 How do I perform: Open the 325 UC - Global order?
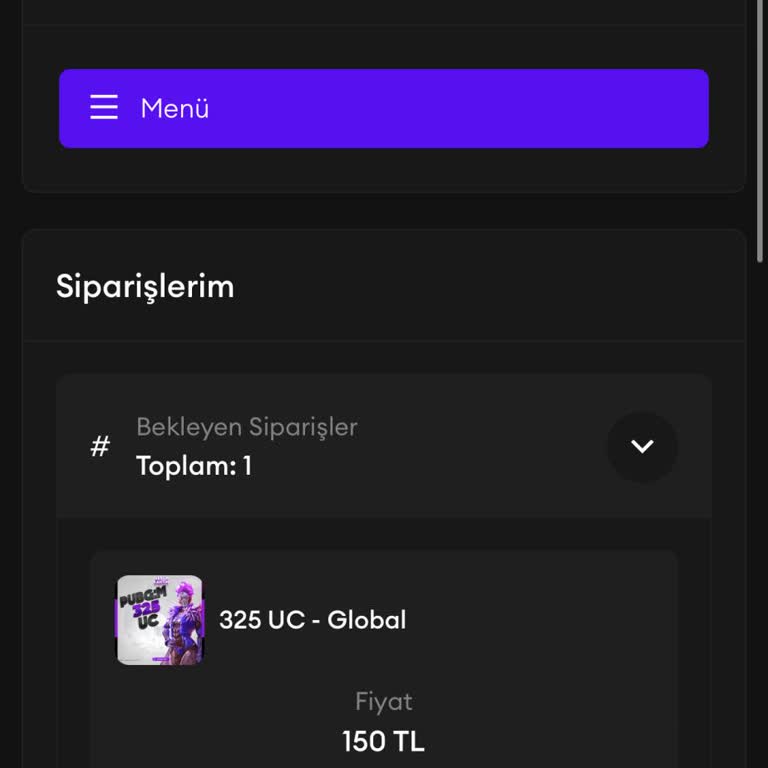(x=312, y=620)
